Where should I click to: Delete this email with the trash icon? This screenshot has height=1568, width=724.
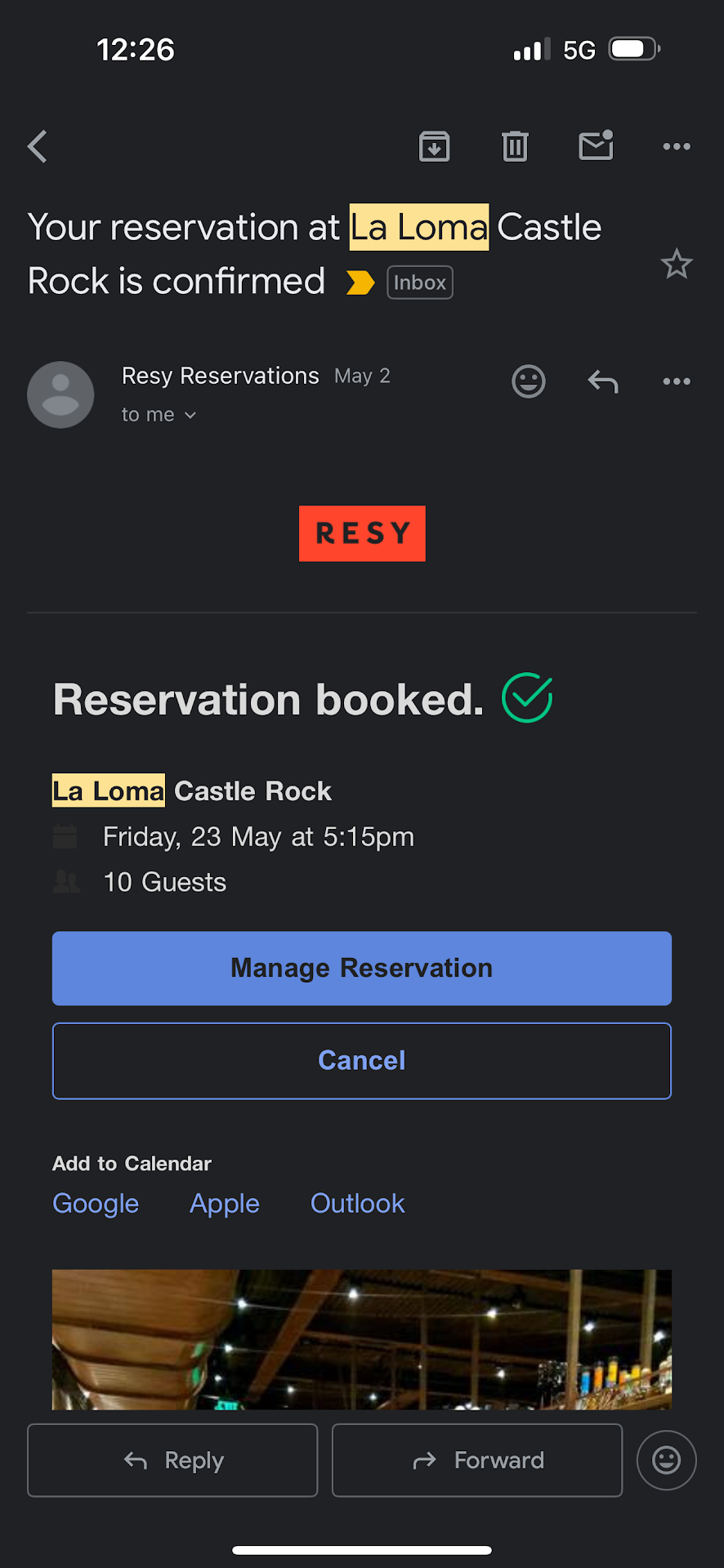point(515,147)
